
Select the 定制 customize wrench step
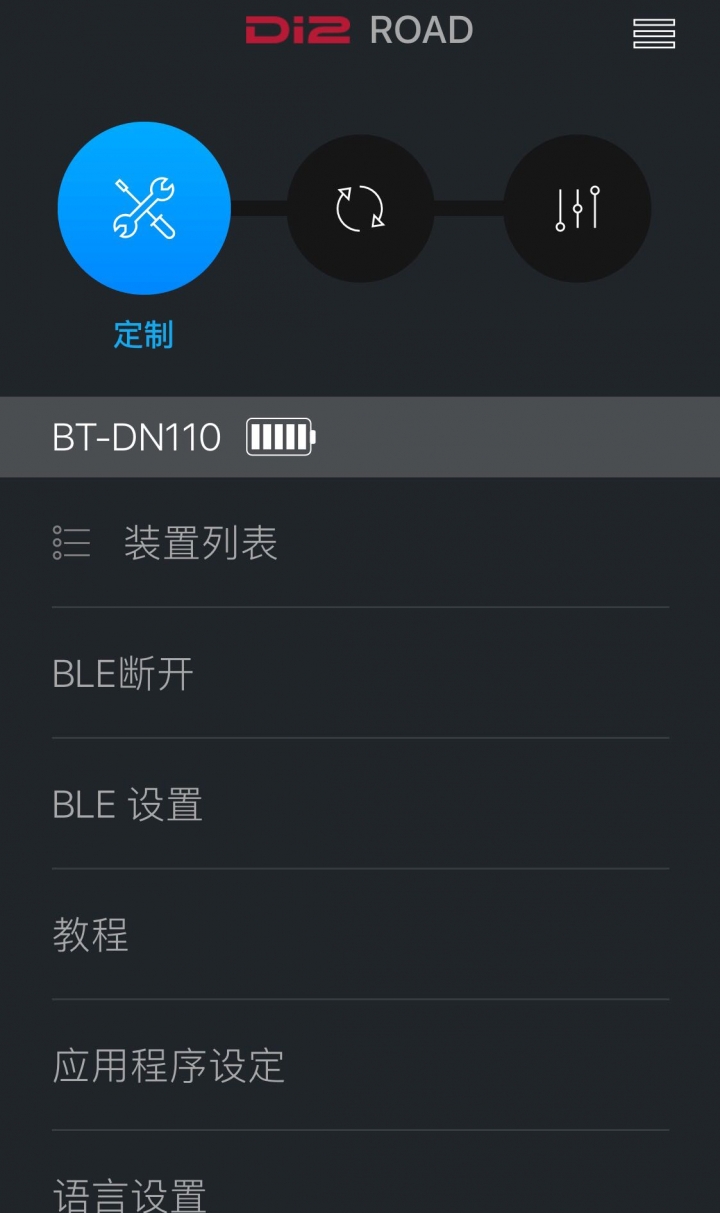pos(144,208)
